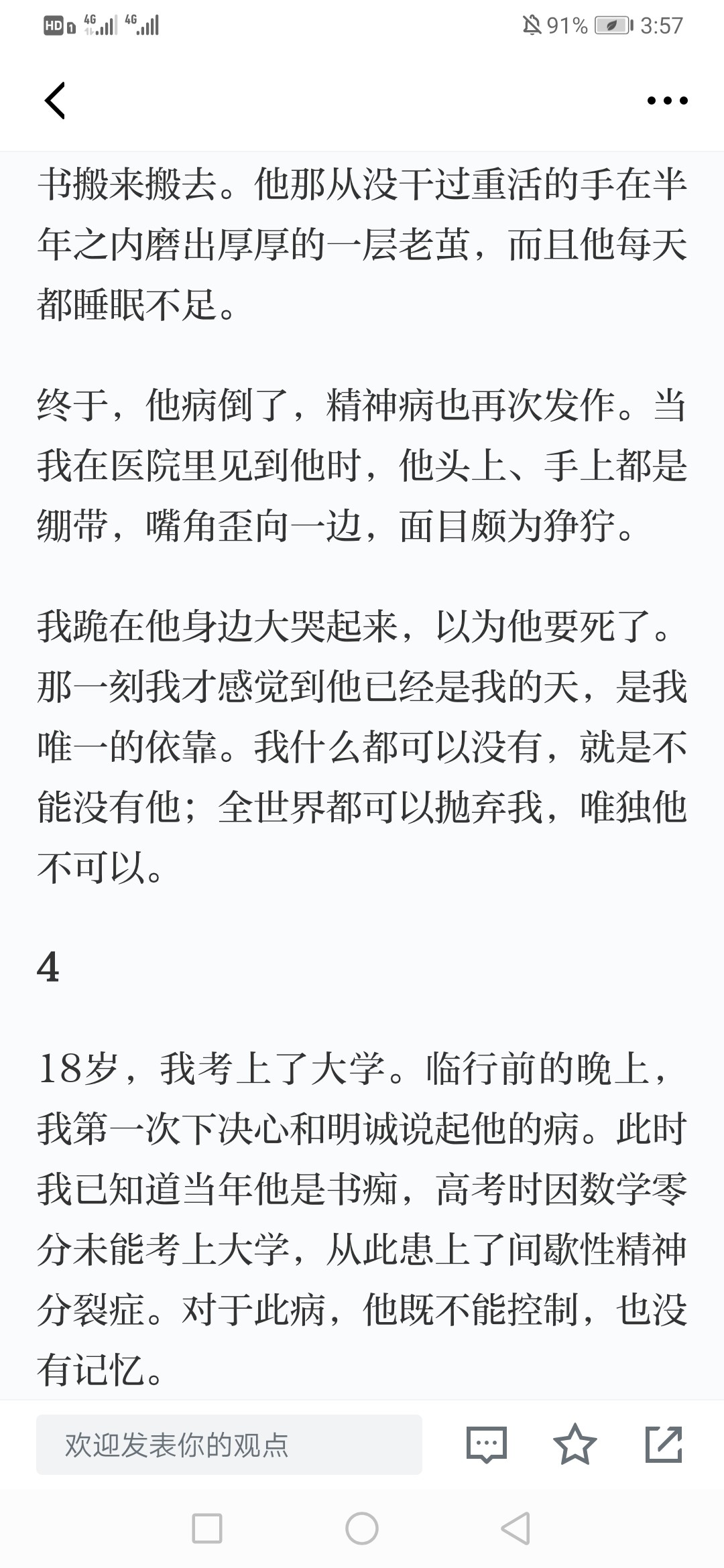Viewport: 724px width, 1568px height.
Task: Favorite this article with the star
Action: pyautogui.click(x=575, y=1444)
